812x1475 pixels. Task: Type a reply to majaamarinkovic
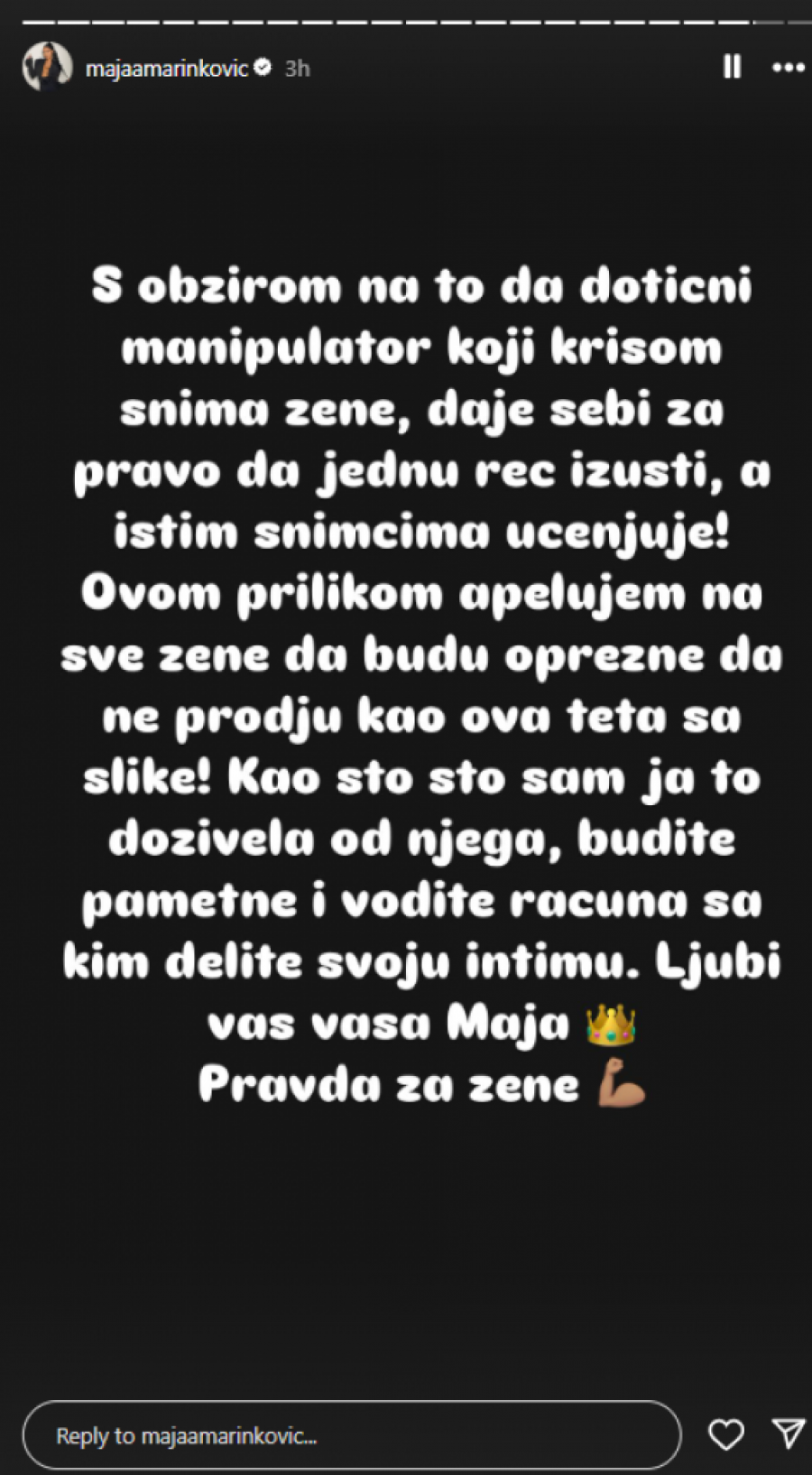(351, 1435)
